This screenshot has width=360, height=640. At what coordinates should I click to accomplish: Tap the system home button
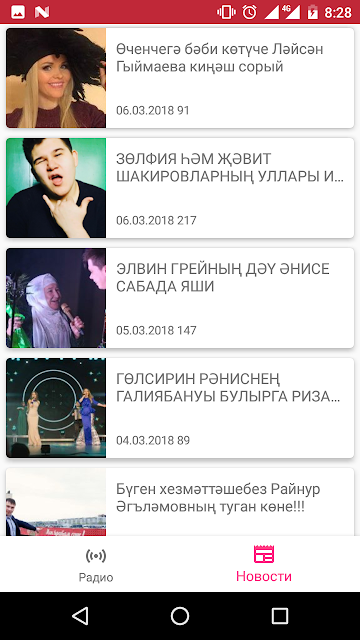click(x=180, y=616)
